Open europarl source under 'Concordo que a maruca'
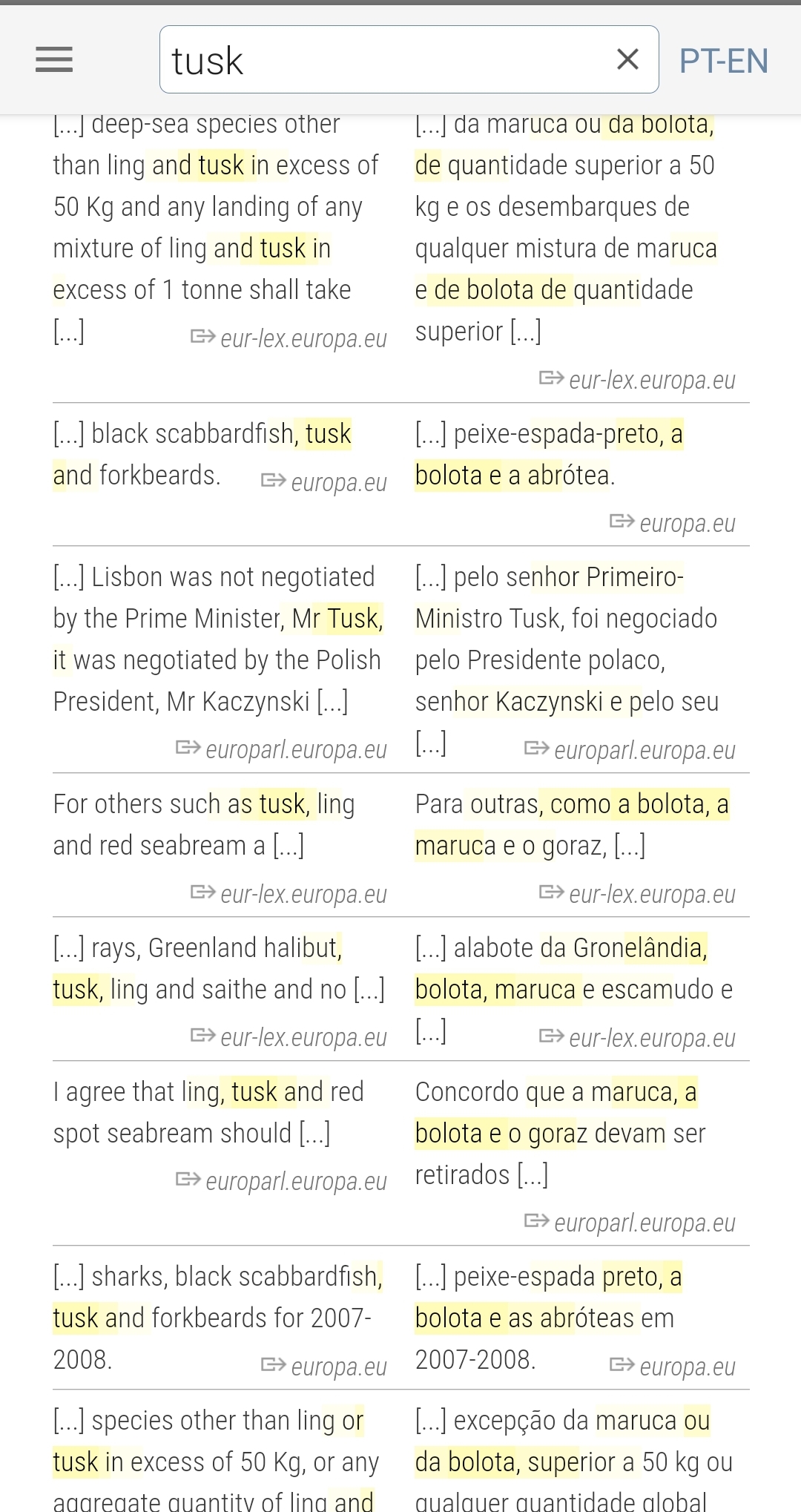This screenshot has width=801, height=1512. (630, 1223)
